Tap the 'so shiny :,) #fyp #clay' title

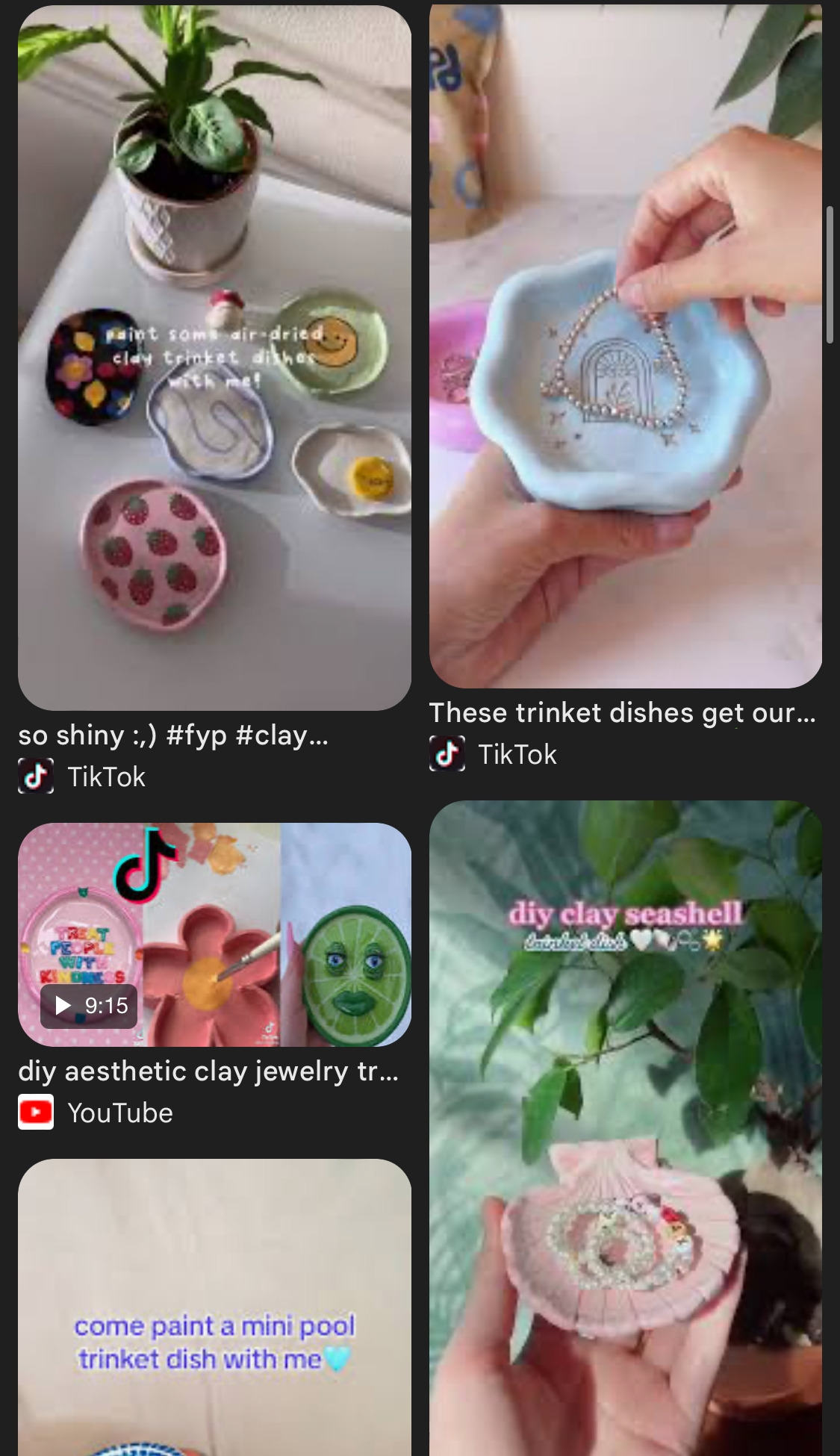(x=173, y=735)
